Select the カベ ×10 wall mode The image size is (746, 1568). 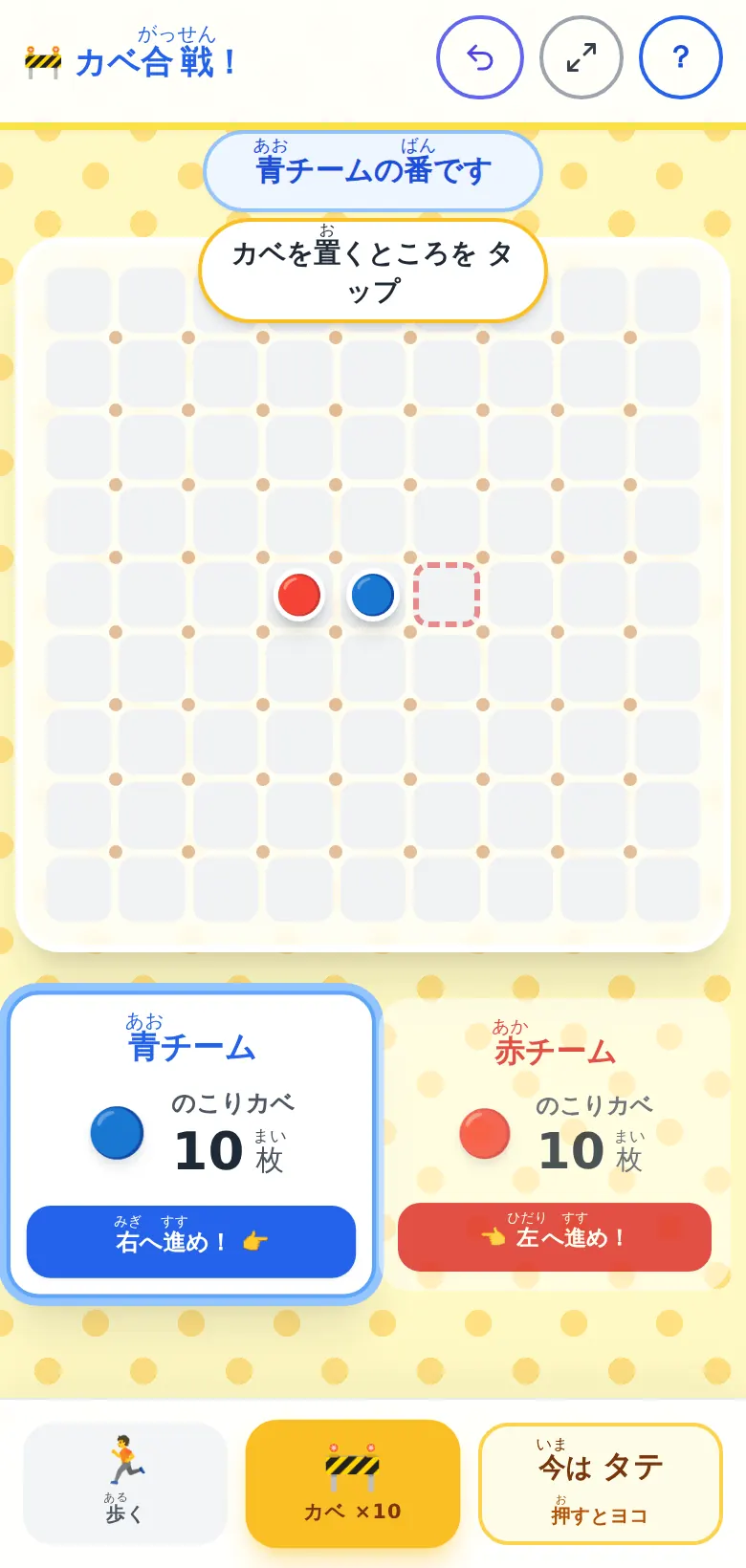[x=353, y=1483]
